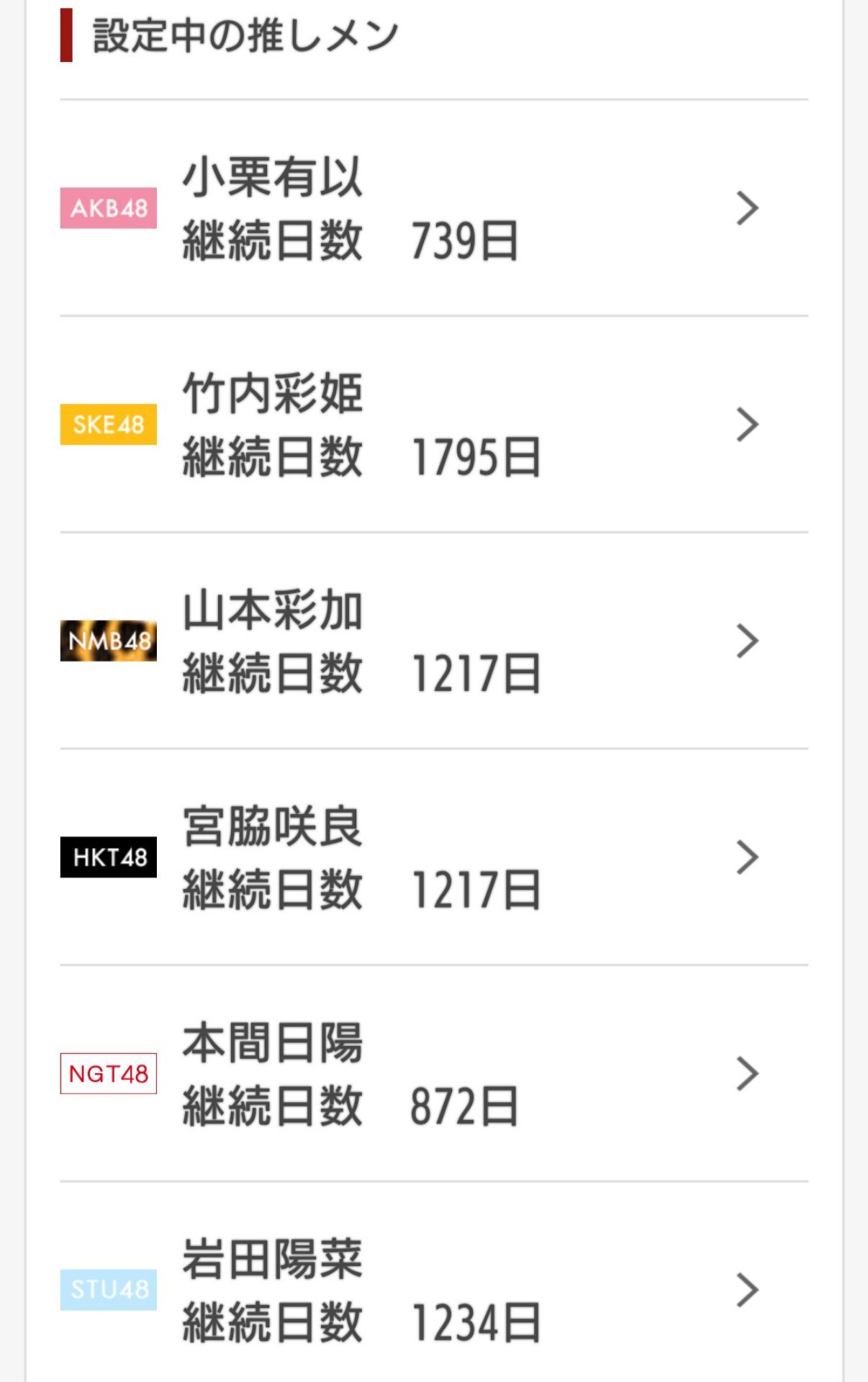
Task: Select the NMB48 leopard-print group badge
Action: (108, 640)
